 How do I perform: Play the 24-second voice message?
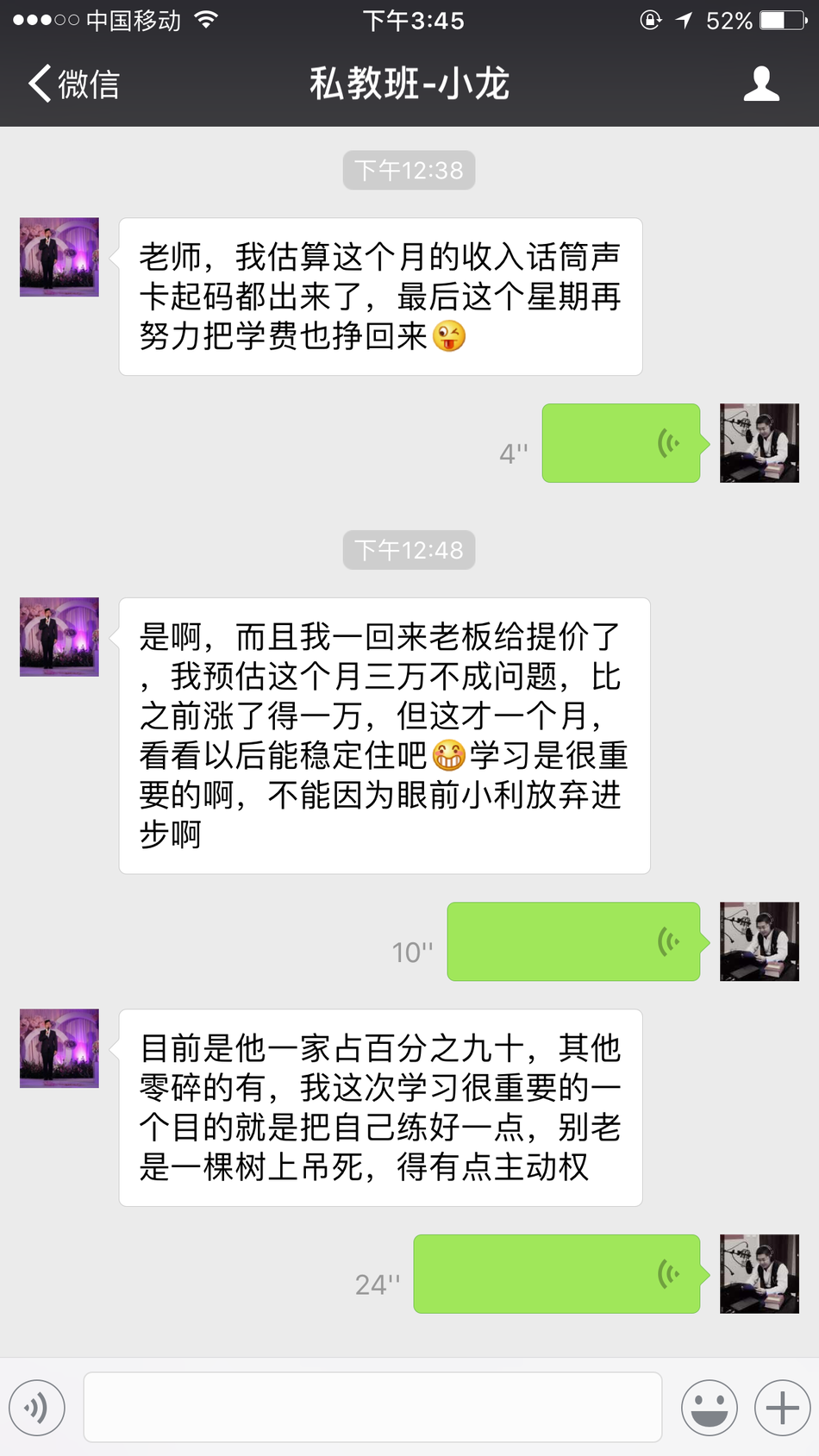point(557,1274)
